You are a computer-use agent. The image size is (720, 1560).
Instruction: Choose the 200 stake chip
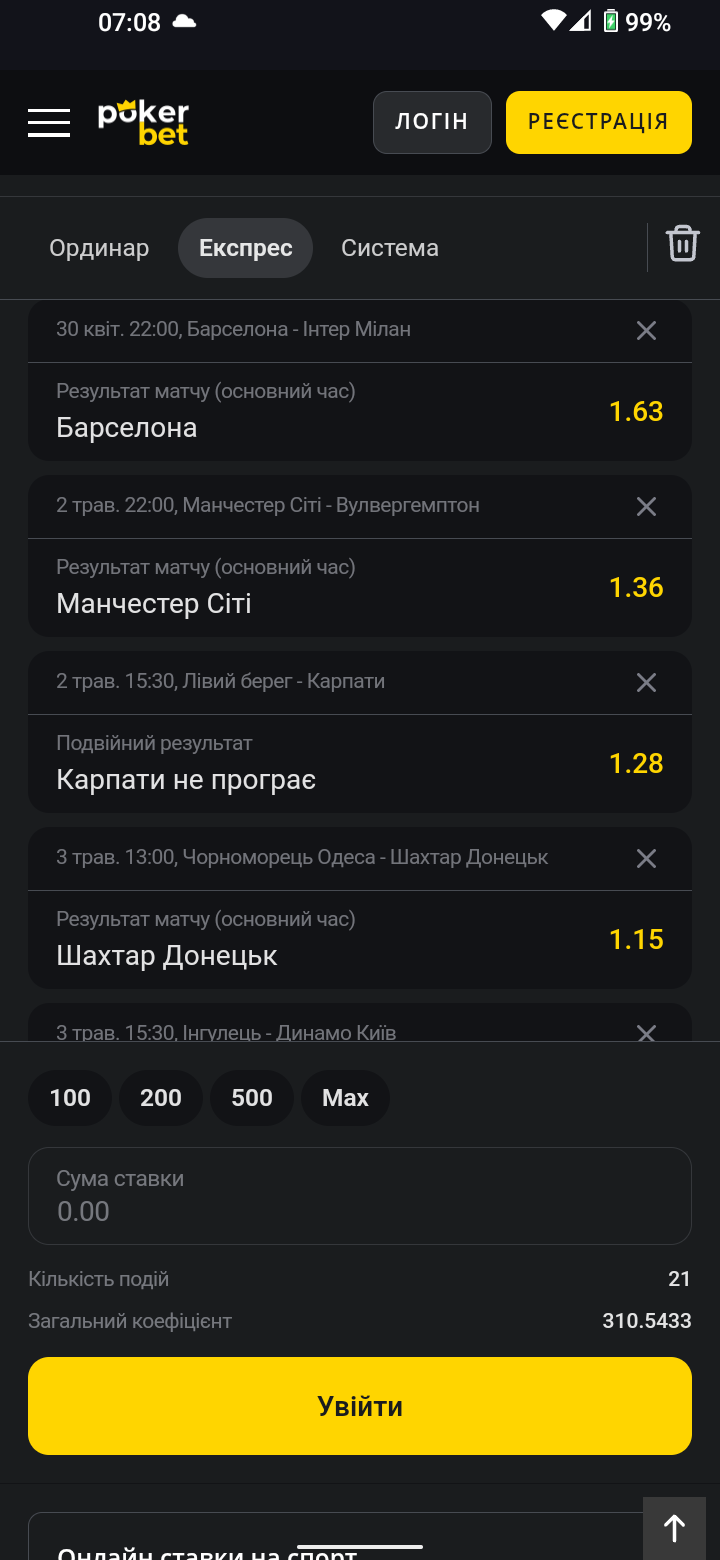point(161,1098)
